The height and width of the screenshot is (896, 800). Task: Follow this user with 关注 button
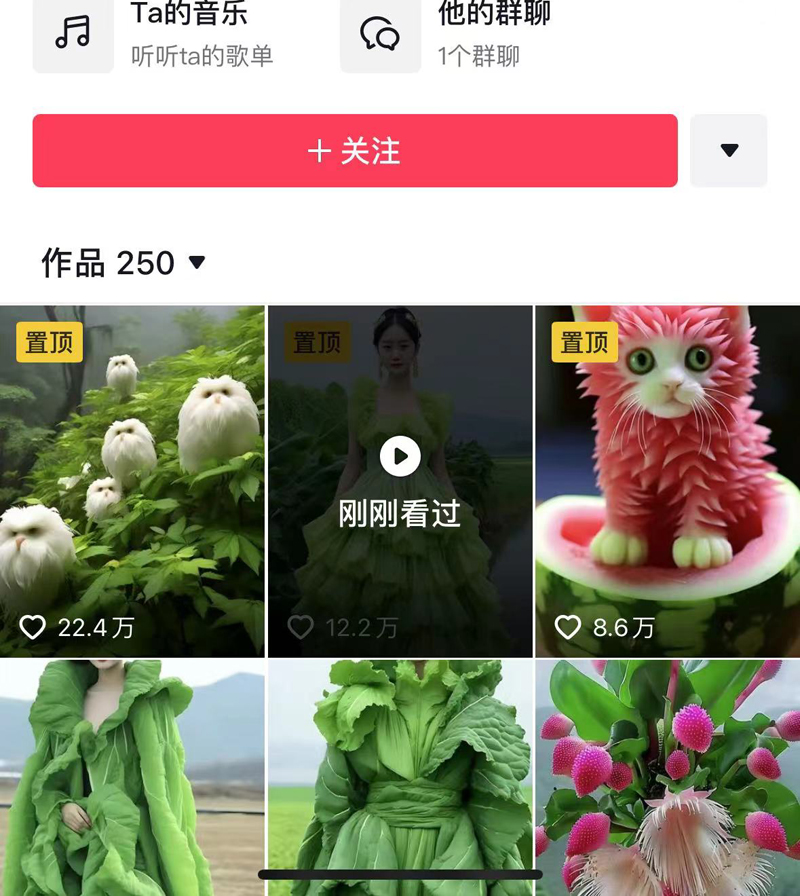(355, 151)
